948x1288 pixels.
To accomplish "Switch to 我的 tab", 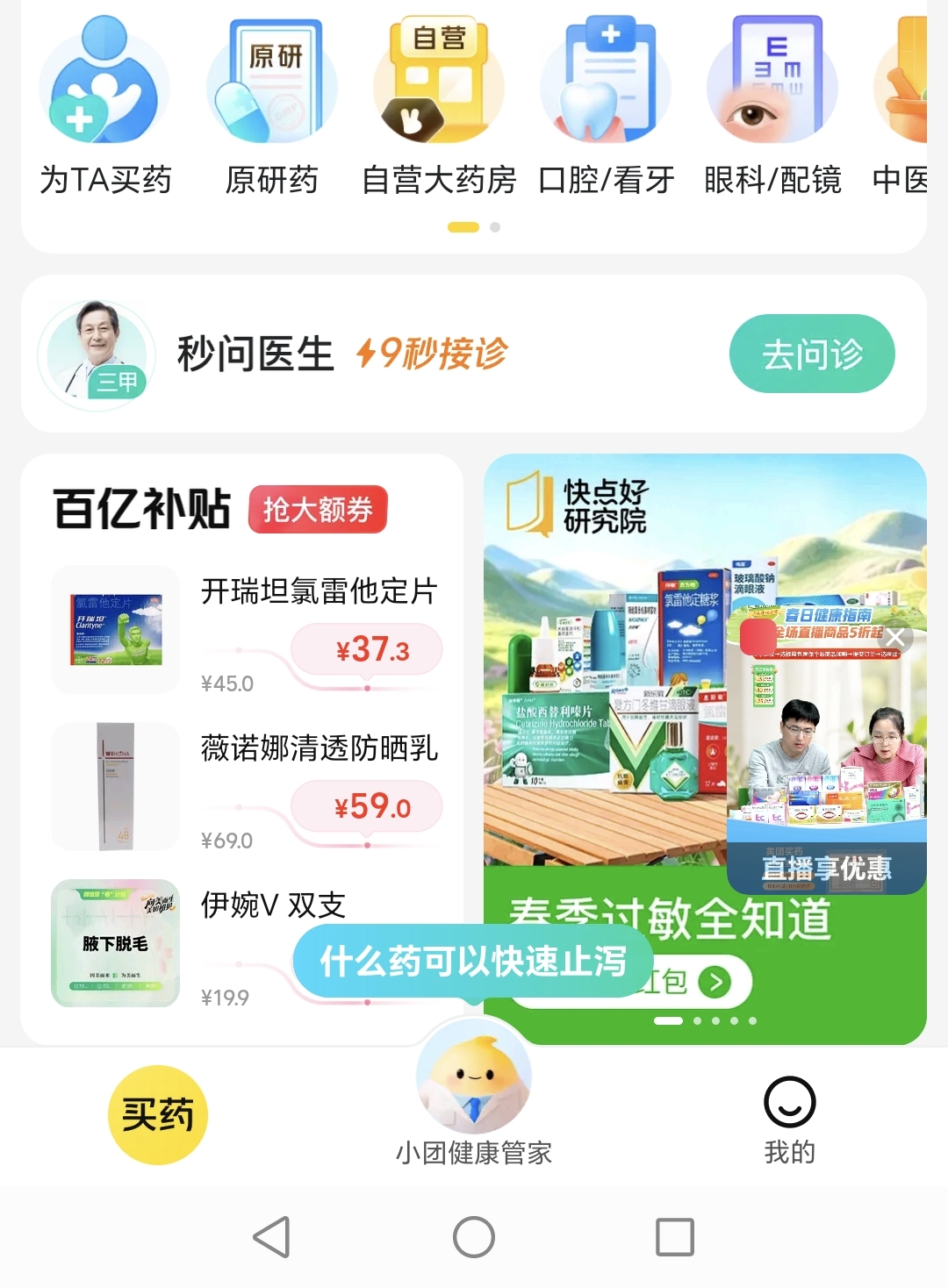I will click(789, 1120).
